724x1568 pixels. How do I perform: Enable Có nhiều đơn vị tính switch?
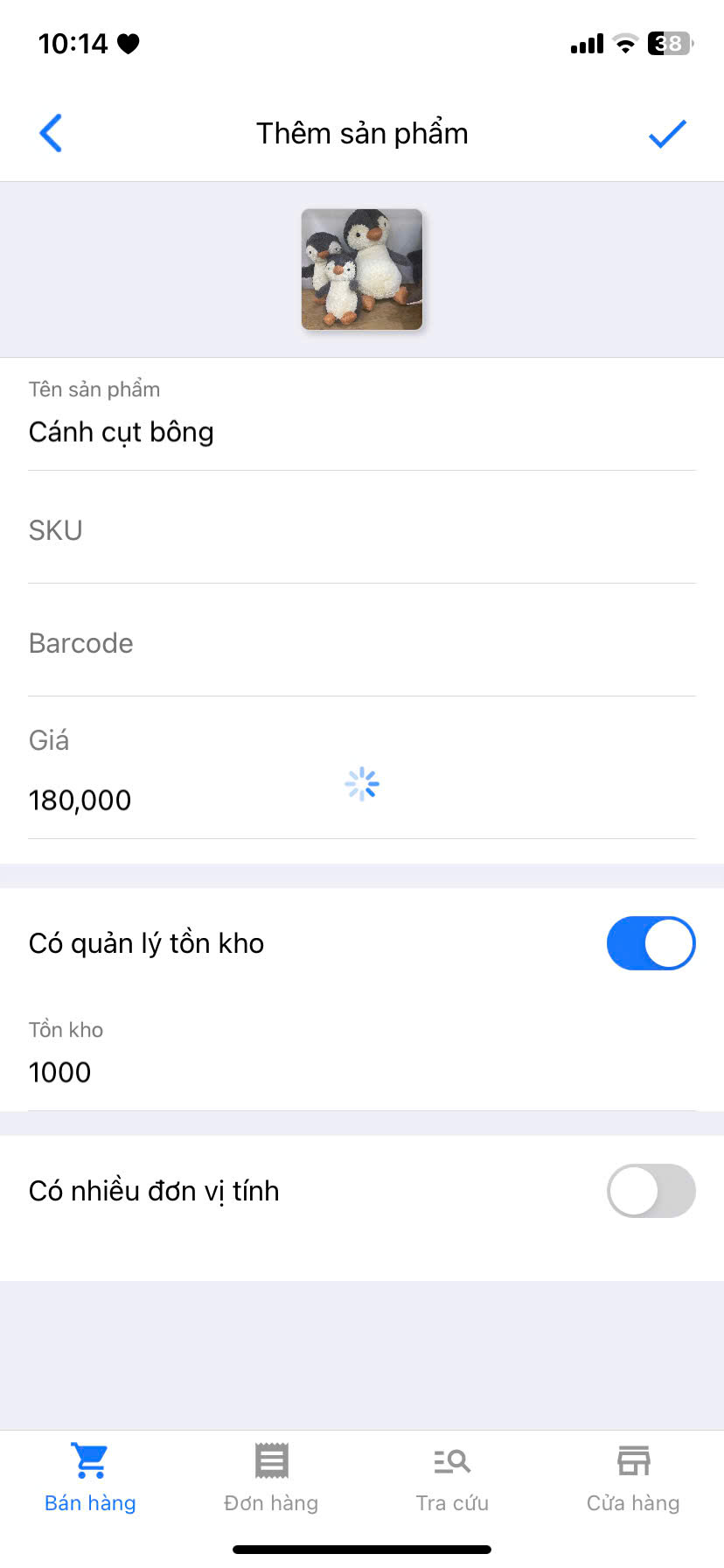pos(651,1191)
